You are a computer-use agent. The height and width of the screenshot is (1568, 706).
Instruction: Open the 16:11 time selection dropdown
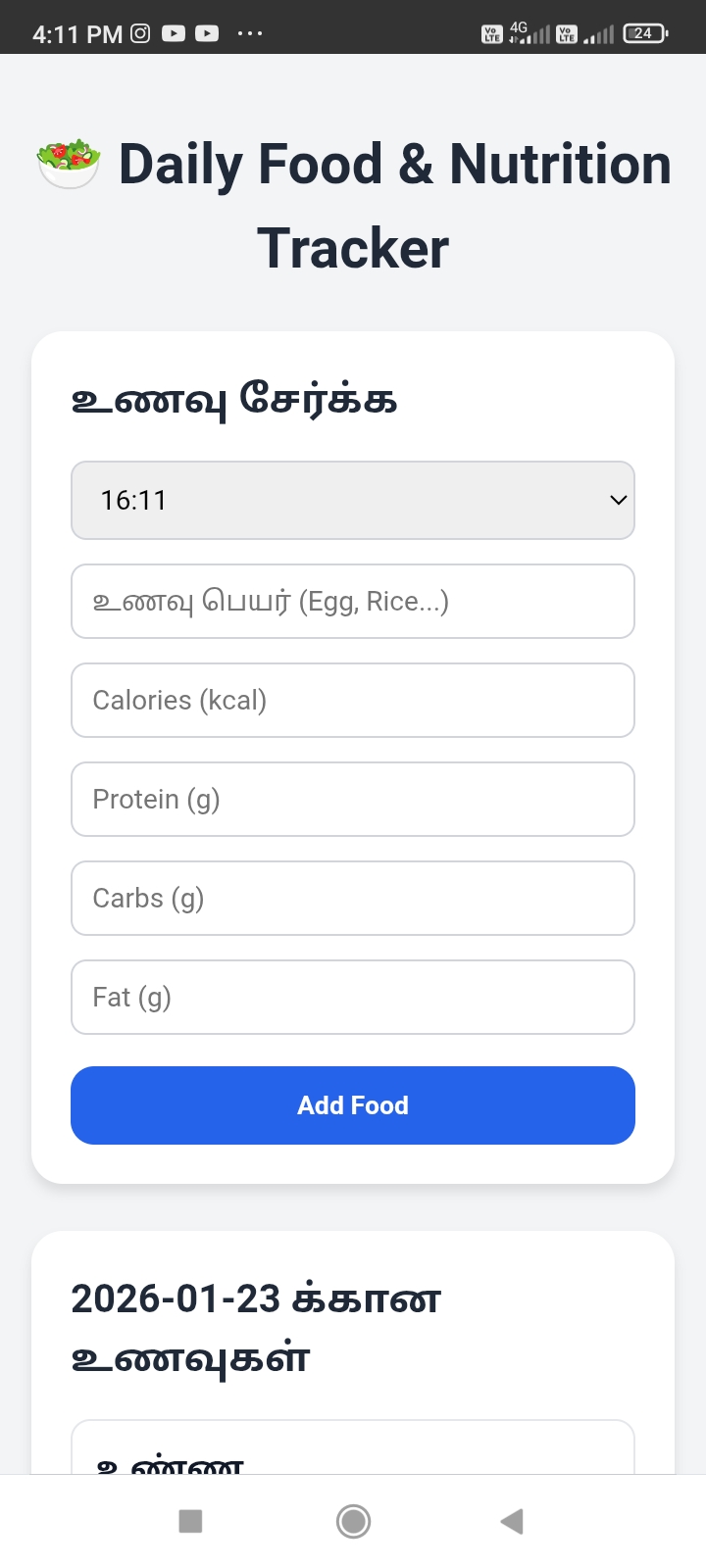tap(353, 500)
